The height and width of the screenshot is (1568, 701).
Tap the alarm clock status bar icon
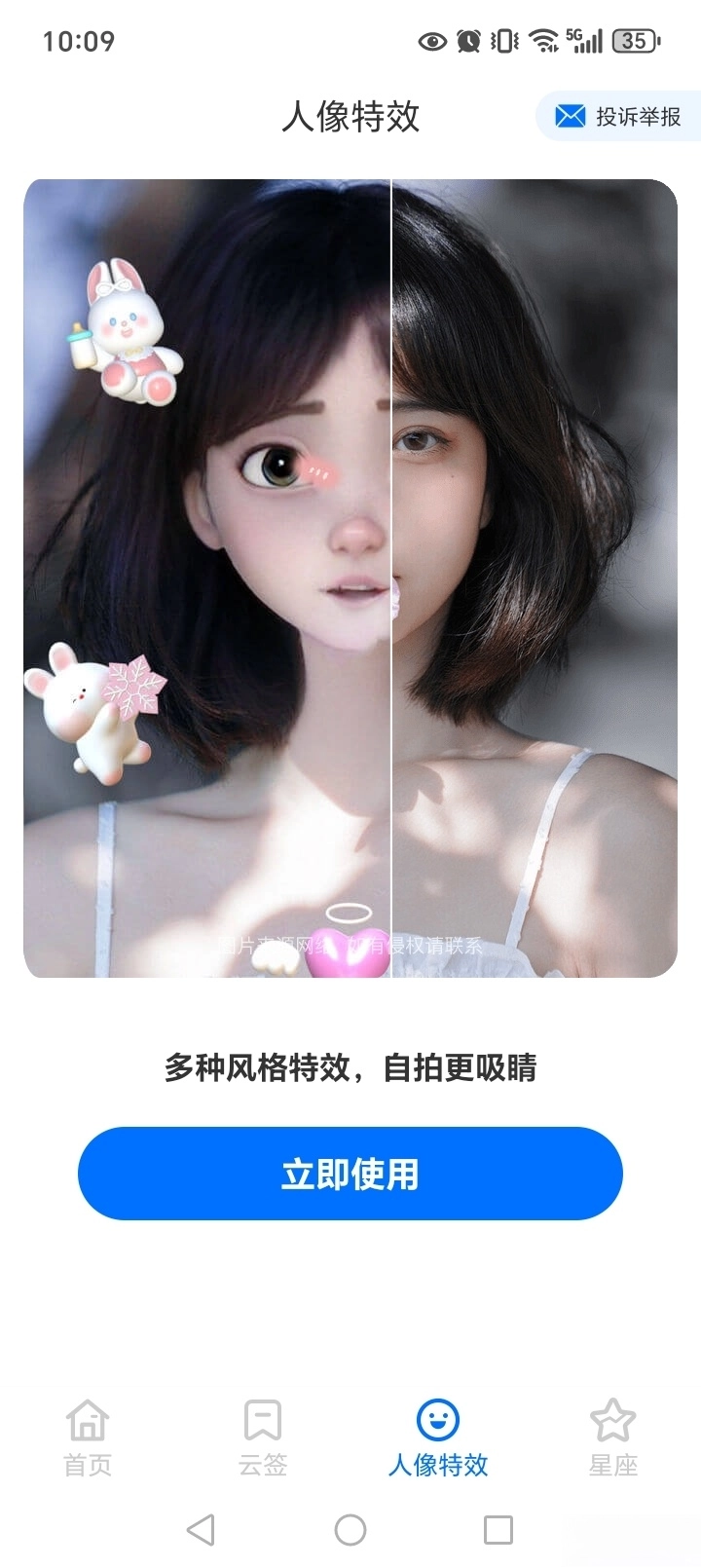point(468,41)
